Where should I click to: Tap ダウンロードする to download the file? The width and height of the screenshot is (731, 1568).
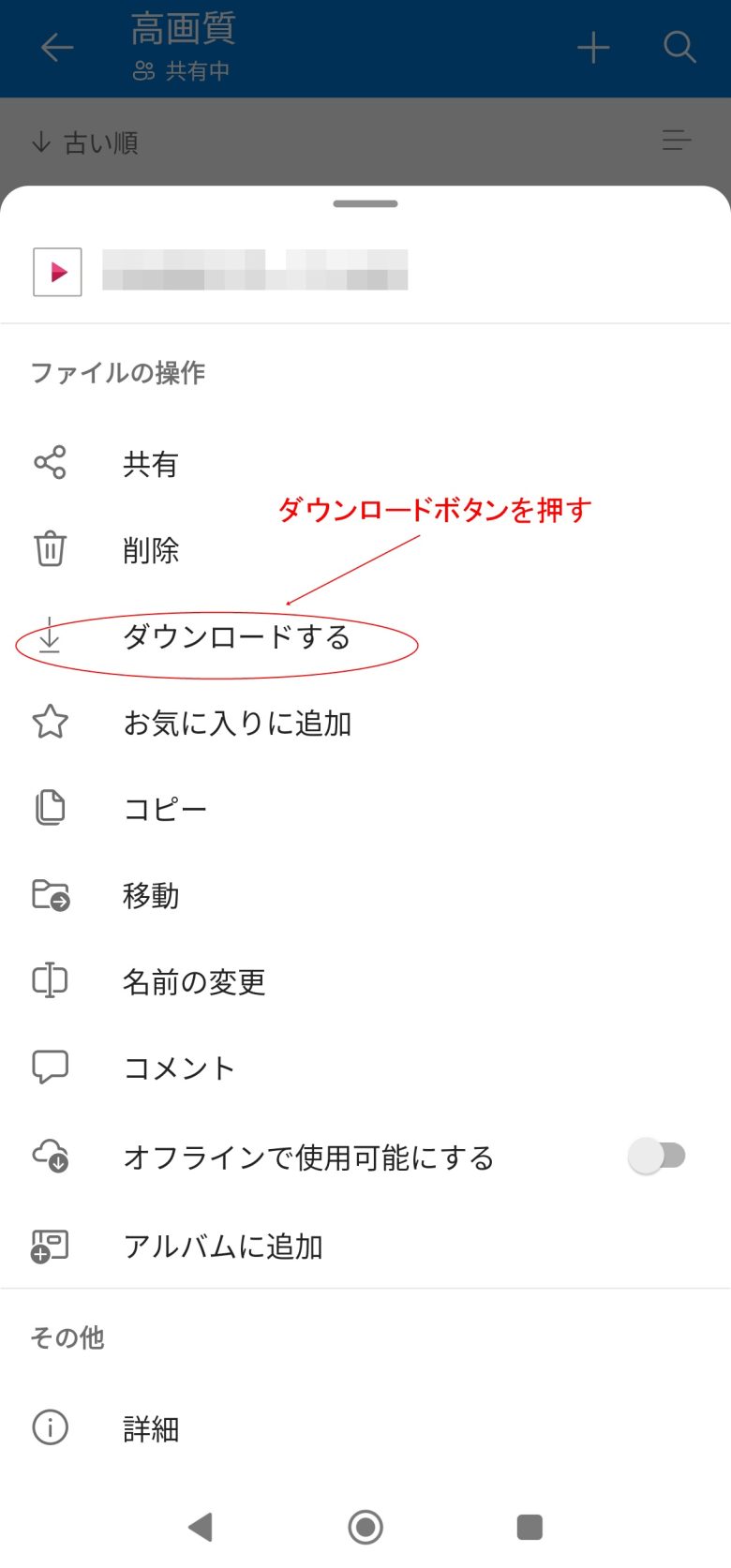pos(365,637)
